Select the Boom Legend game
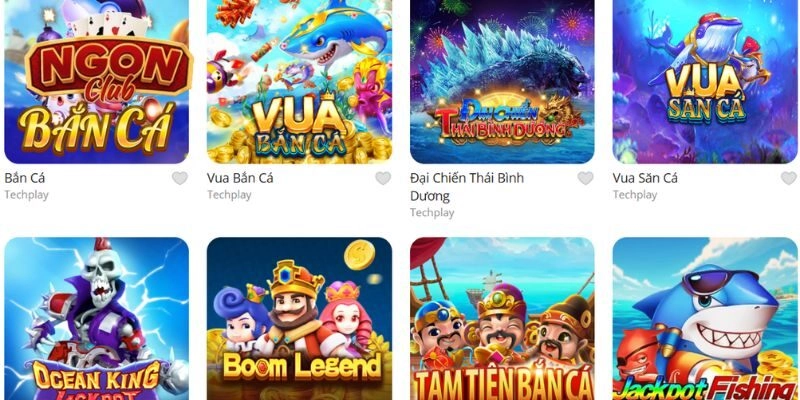Image resolution: width=800 pixels, height=400 pixels. [299, 318]
